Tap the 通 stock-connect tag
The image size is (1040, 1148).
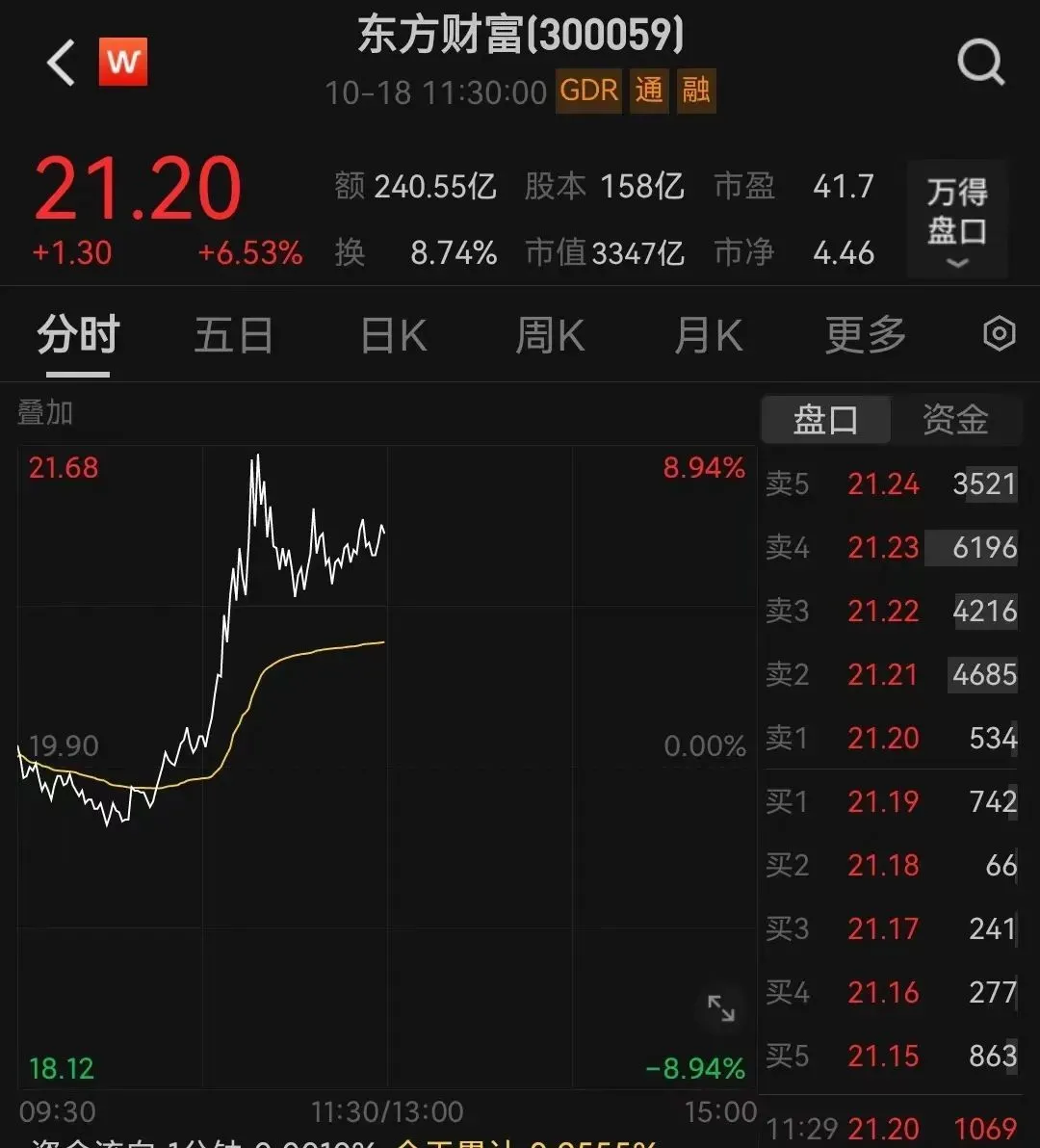[x=649, y=91]
